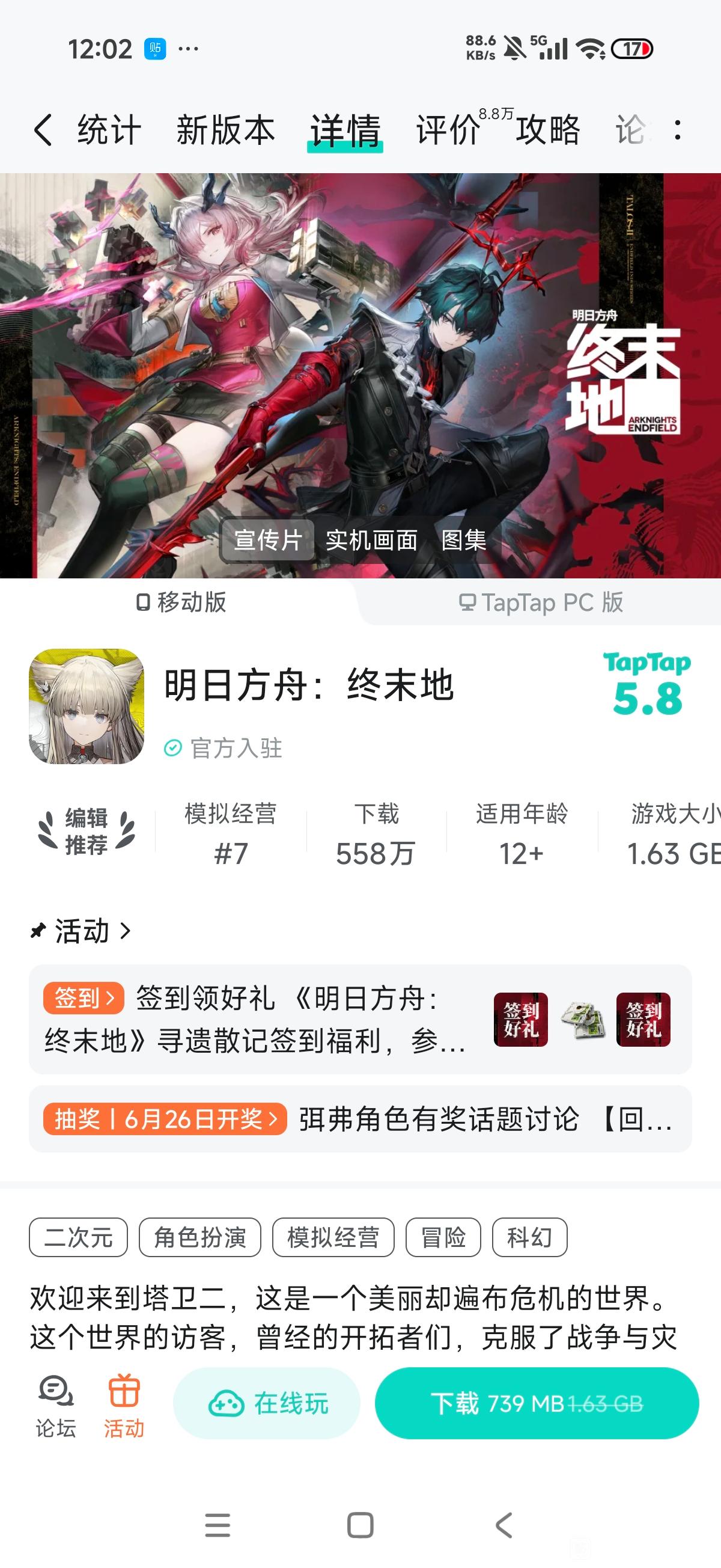
Task: Tap the 角色扮演 tag chip
Action: 200,1237
